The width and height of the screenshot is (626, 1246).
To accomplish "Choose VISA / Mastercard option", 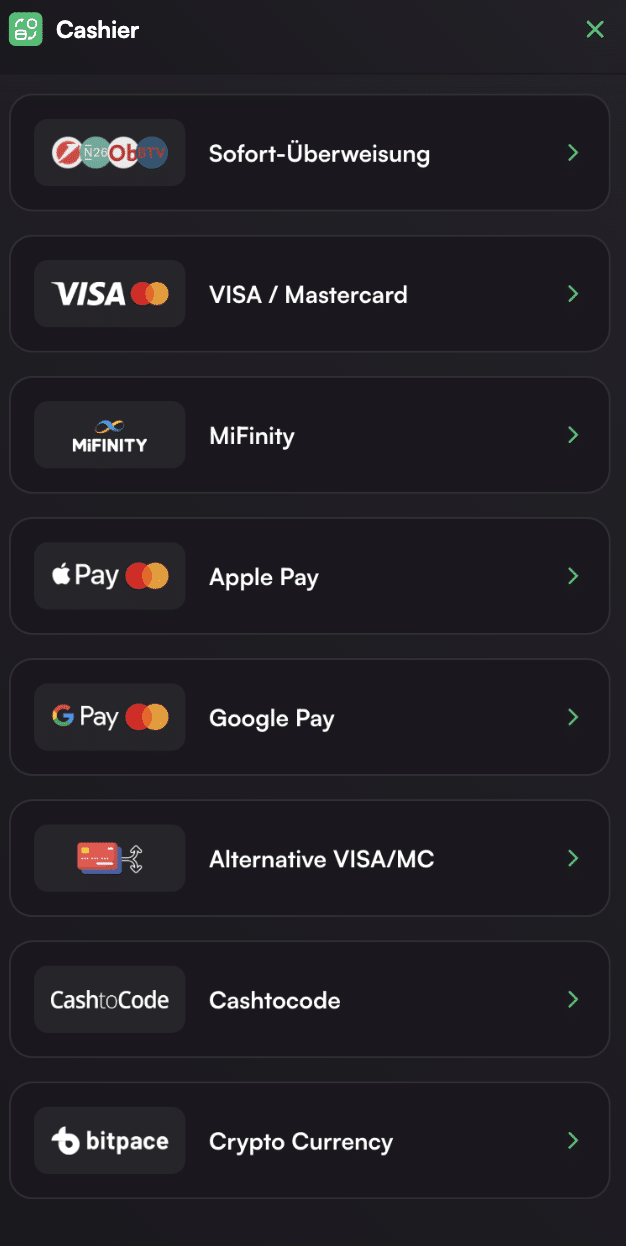I will click(310, 294).
